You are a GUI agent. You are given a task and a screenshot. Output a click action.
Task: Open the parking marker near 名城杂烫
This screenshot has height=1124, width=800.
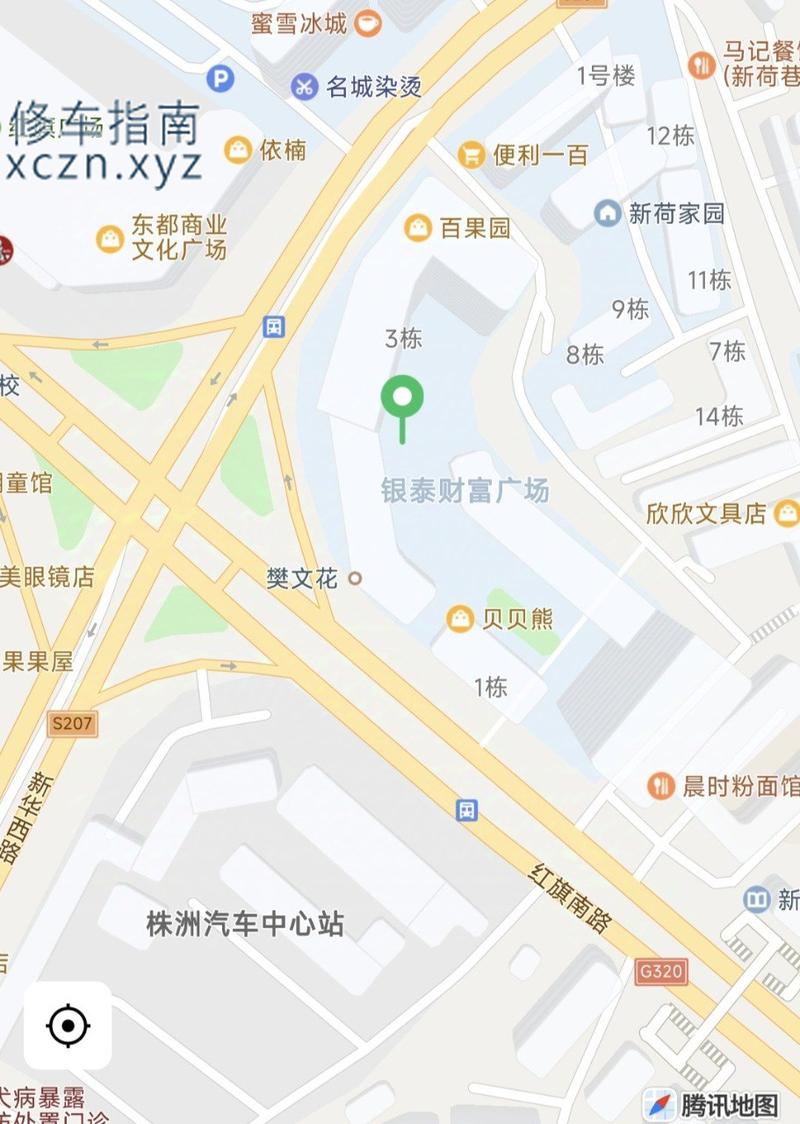tap(219, 77)
